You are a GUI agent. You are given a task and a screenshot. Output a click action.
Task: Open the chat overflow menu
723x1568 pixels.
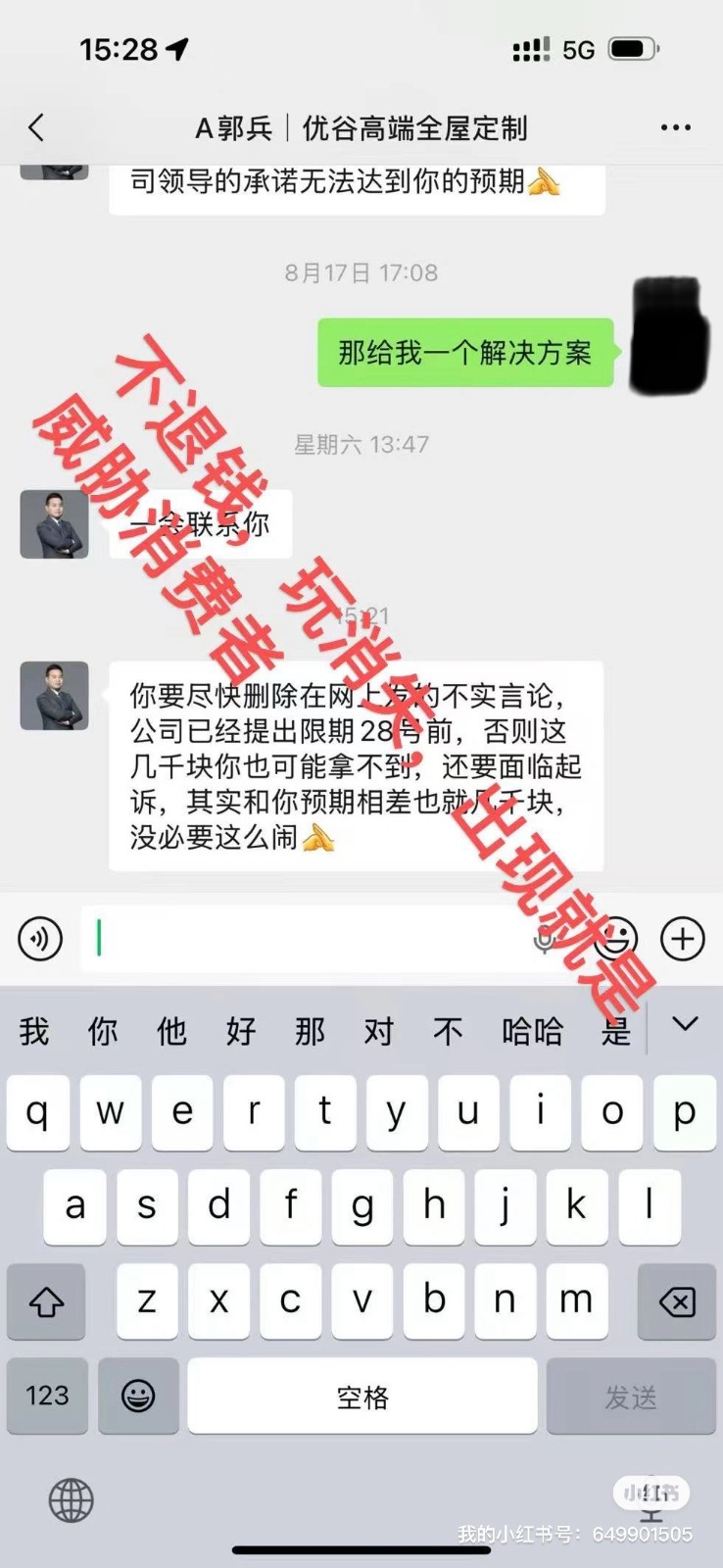[675, 127]
